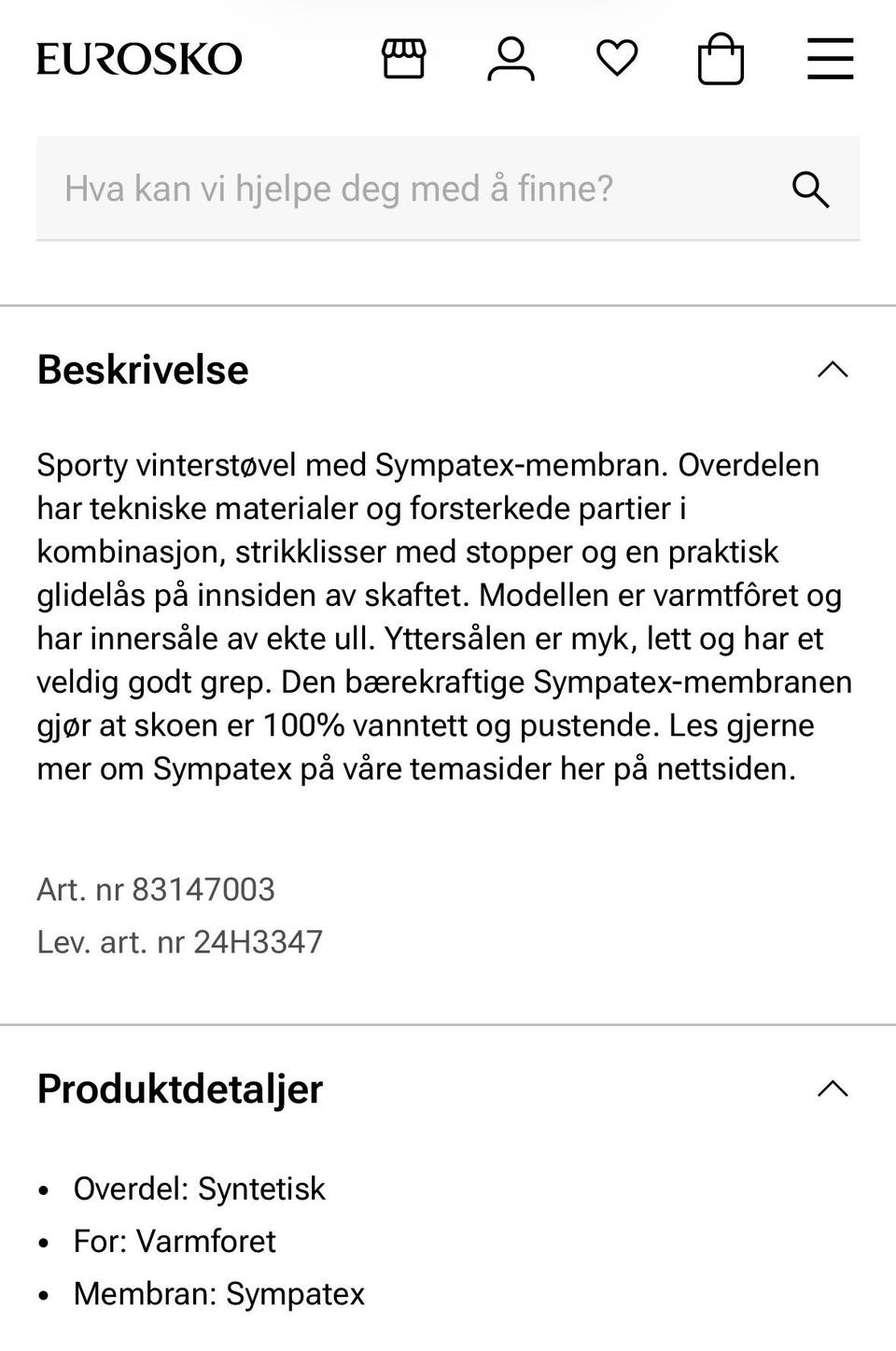Select the 'Overdel: Syntetisk' bullet item

pos(199,1189)
